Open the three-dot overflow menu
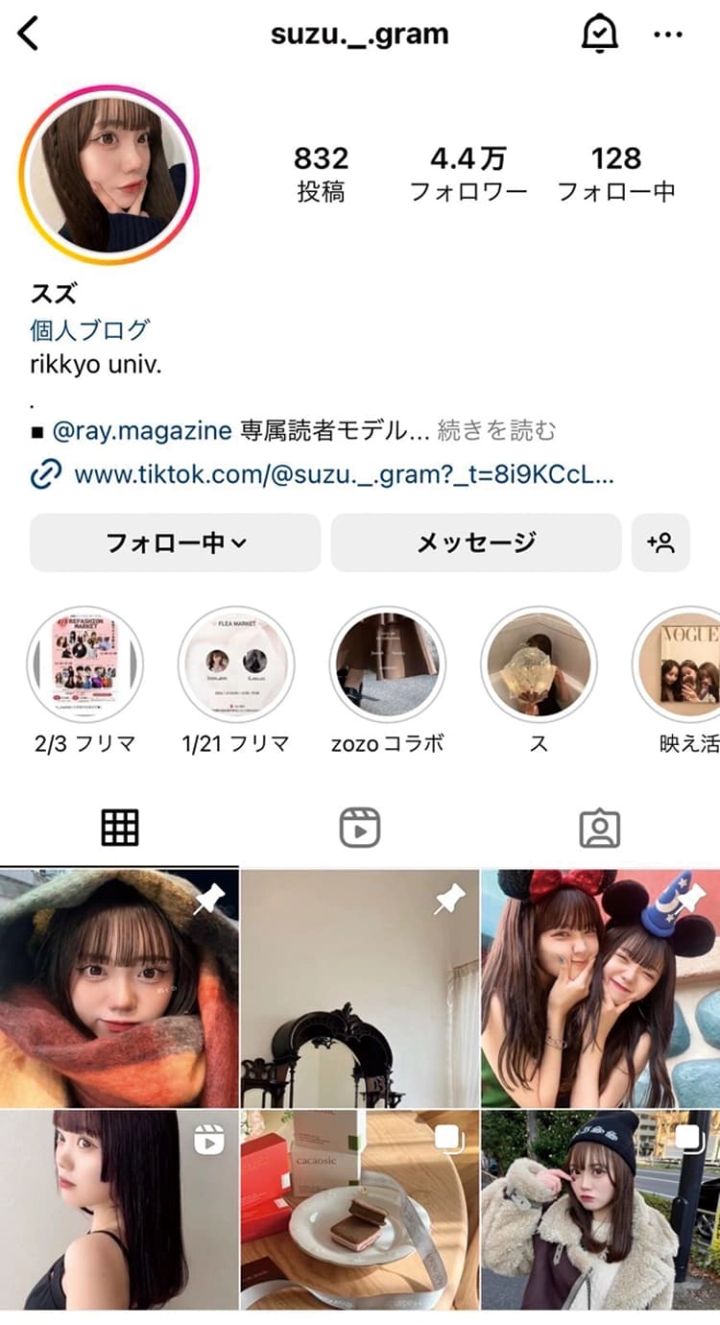The height and width of the screenshot is (1325, 720). click(667, 34)
